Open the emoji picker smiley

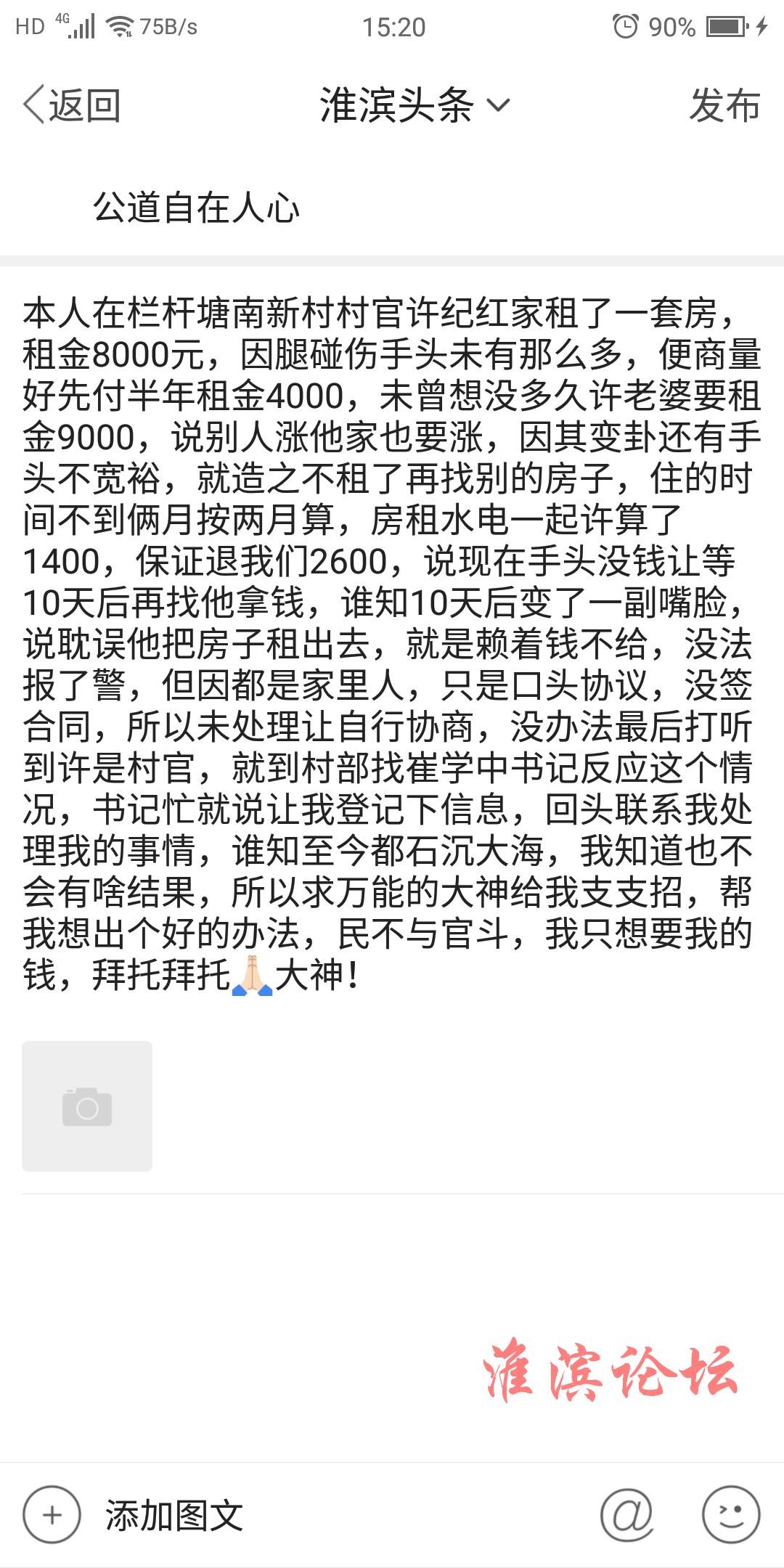tap(731, 1515)
